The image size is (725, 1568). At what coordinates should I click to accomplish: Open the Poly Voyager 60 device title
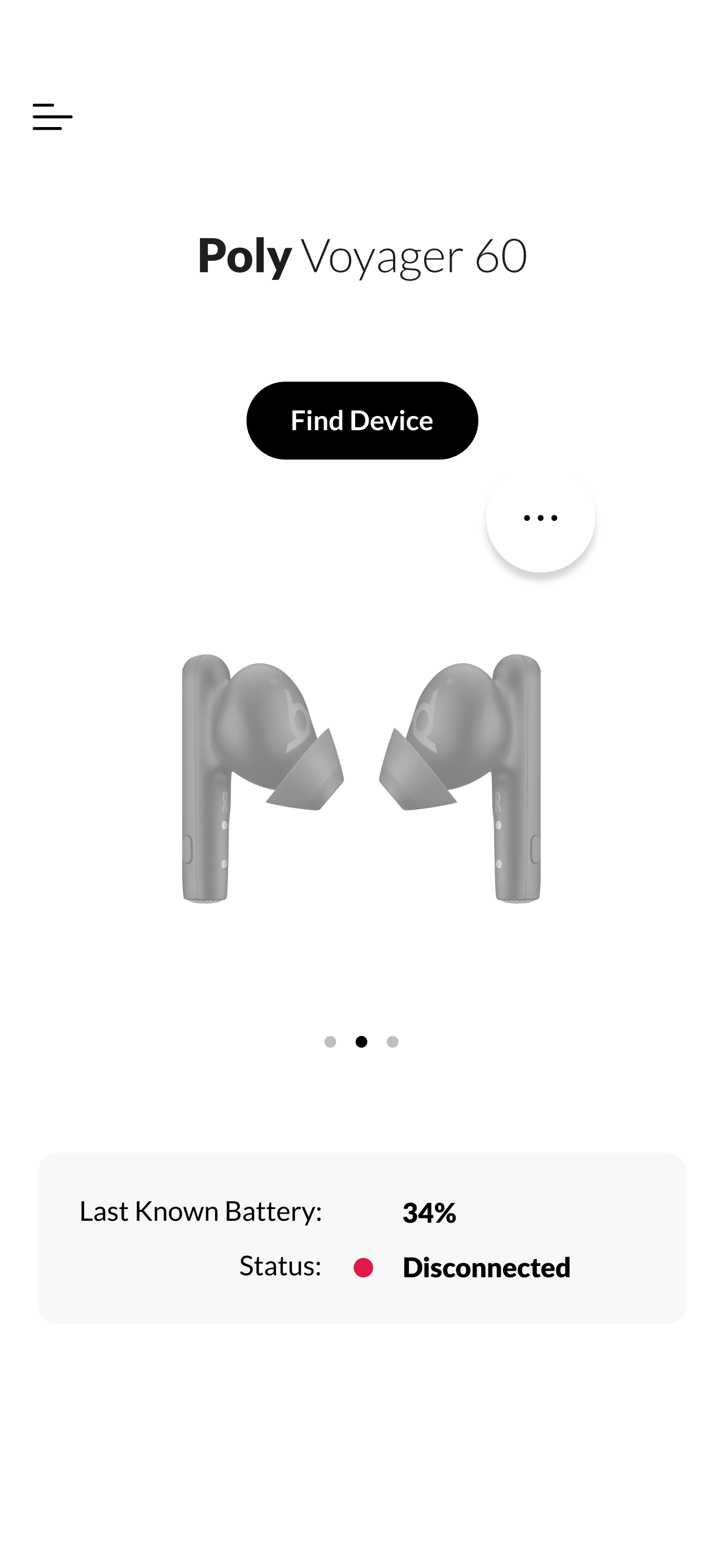pos(362,257)
